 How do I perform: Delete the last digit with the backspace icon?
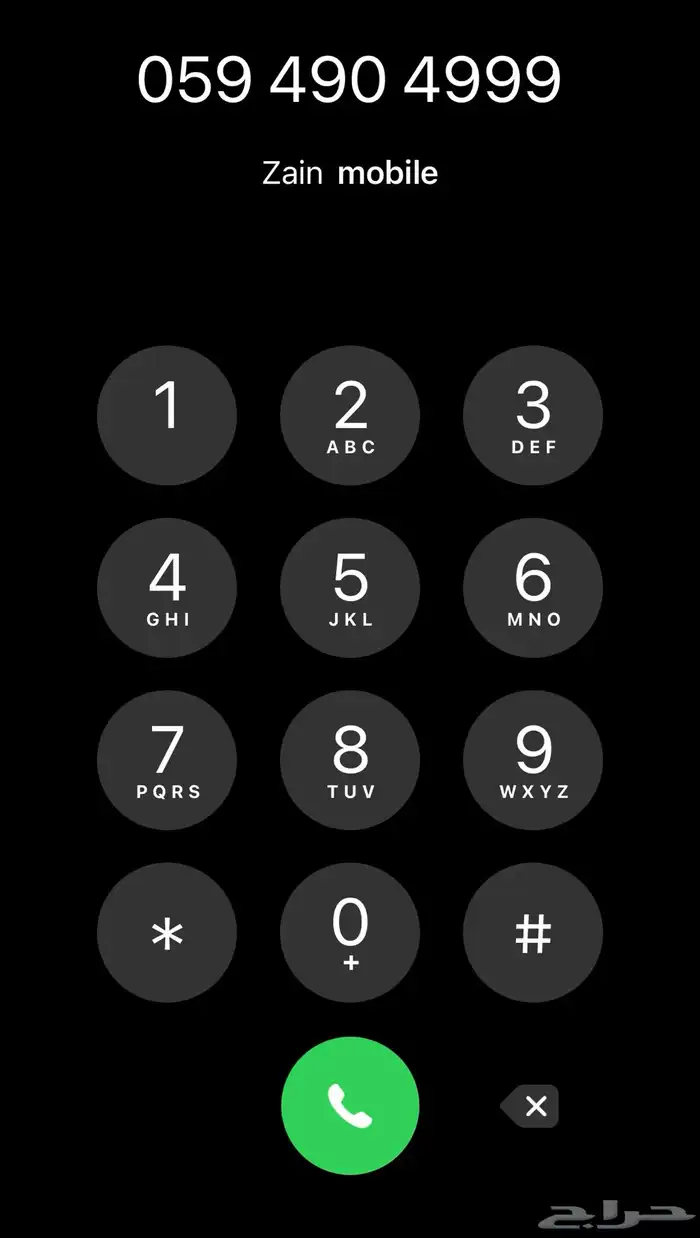[530, 1106]
